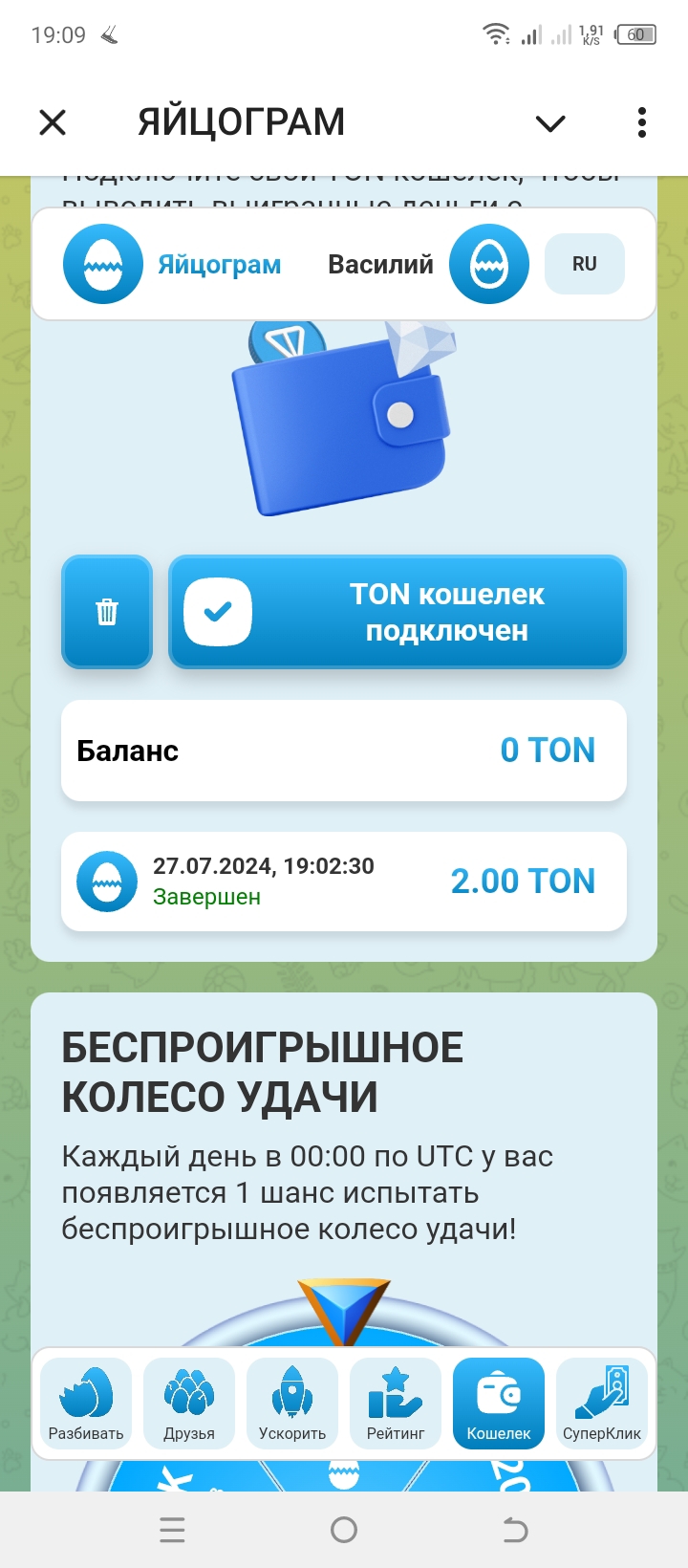Click the egg avatar next to Василий
The width and height of the screenshot is (688, 1568).
(488, 264)
